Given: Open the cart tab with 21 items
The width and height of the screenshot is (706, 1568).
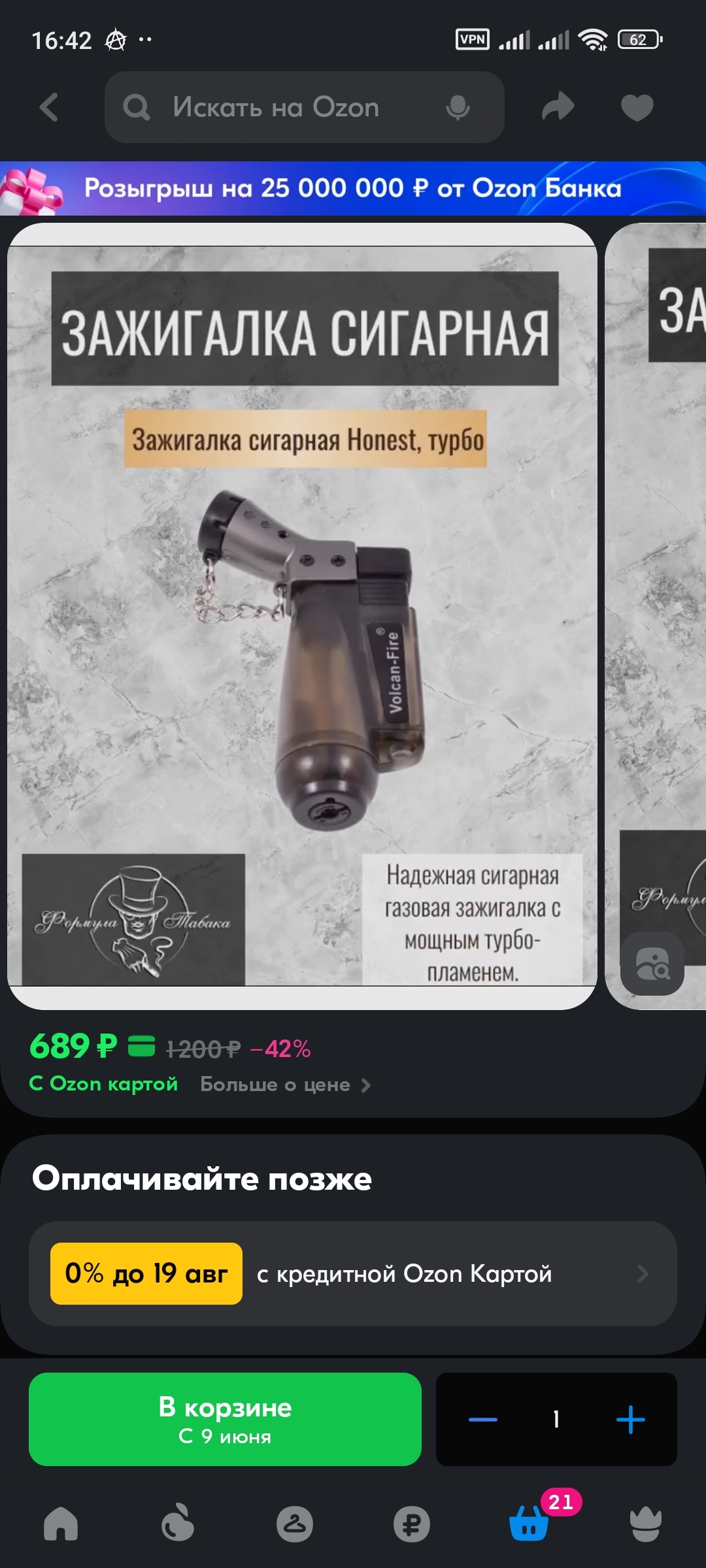Looking at the screenshot, I should [x=529, y=1524].
